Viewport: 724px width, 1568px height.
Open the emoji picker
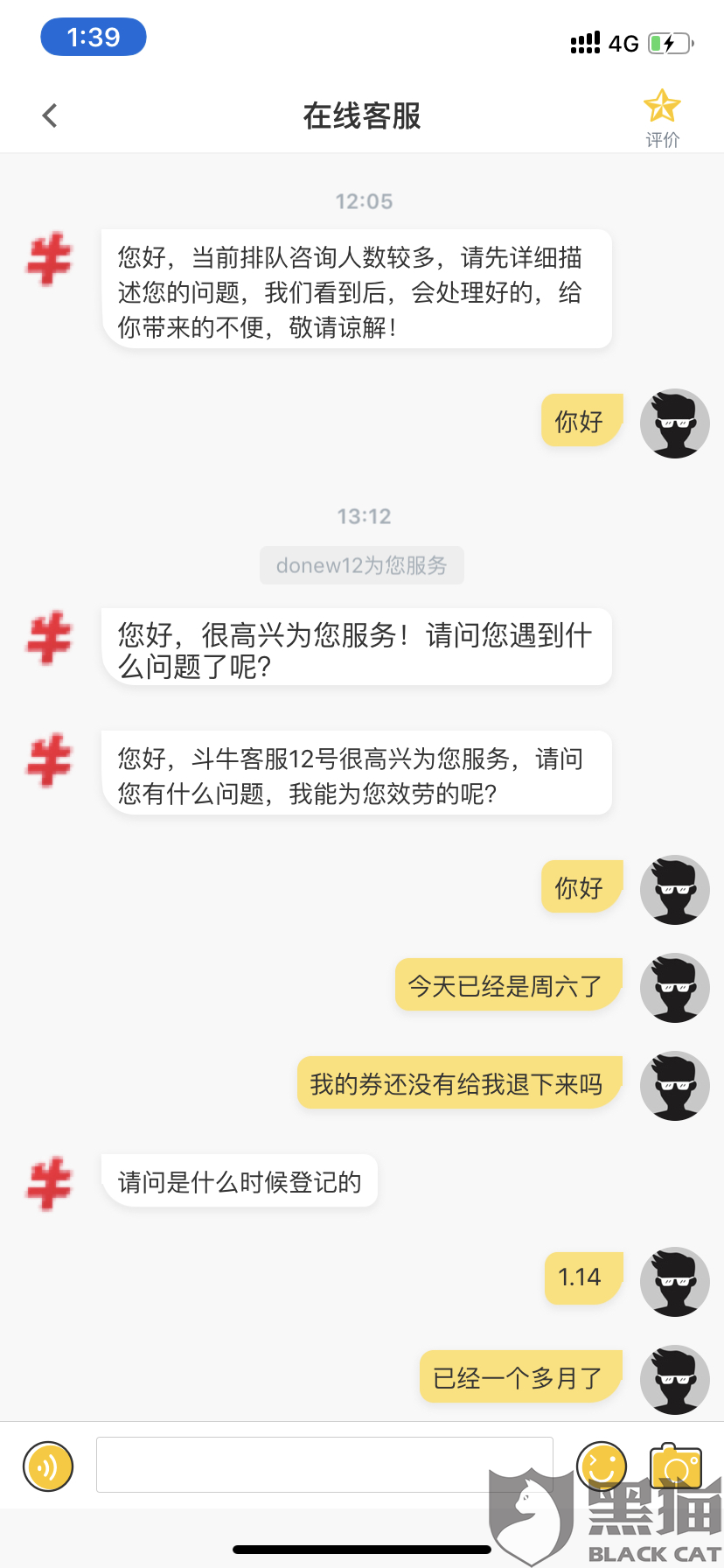click(602, 1466)
